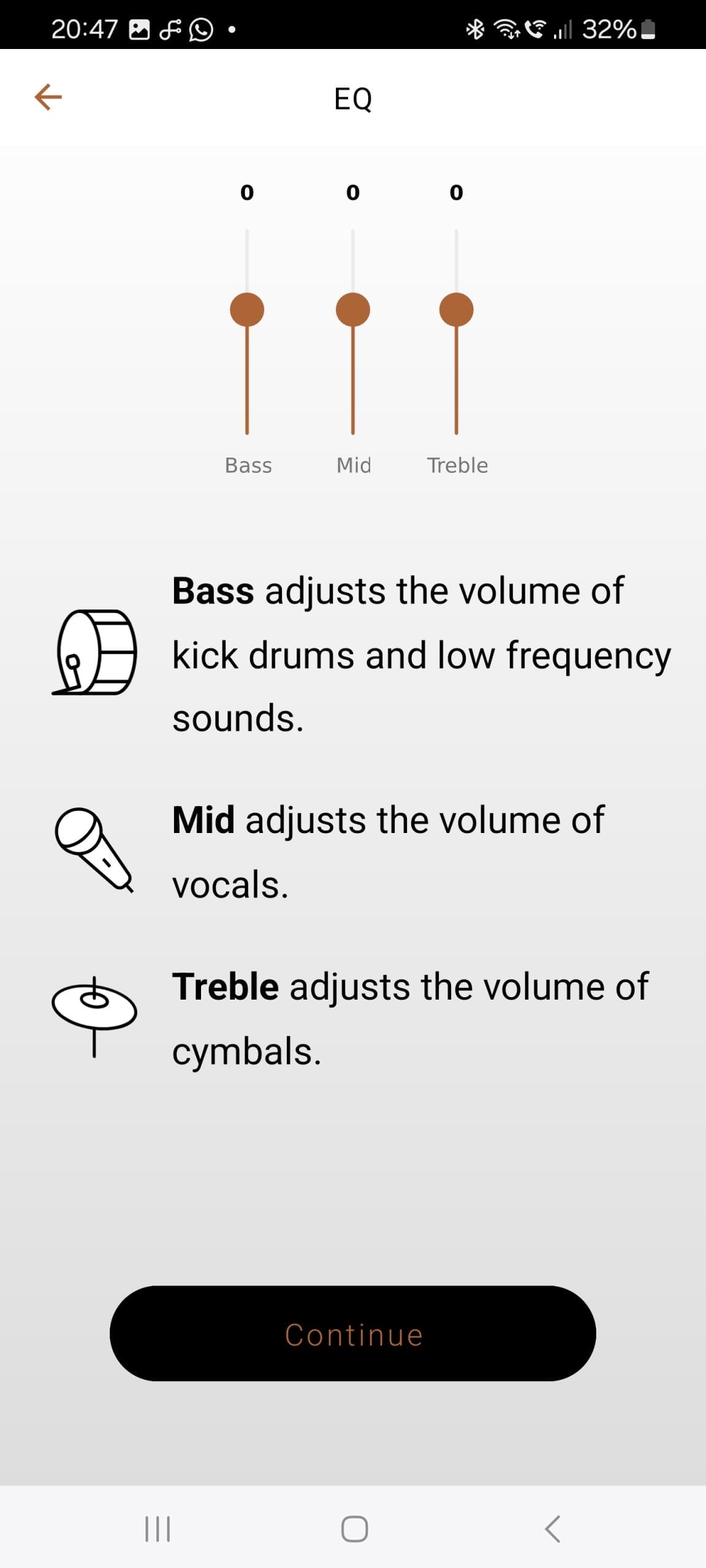Go back using the top-left arrow
This screenshot has width=706, height=1568.
48,97
